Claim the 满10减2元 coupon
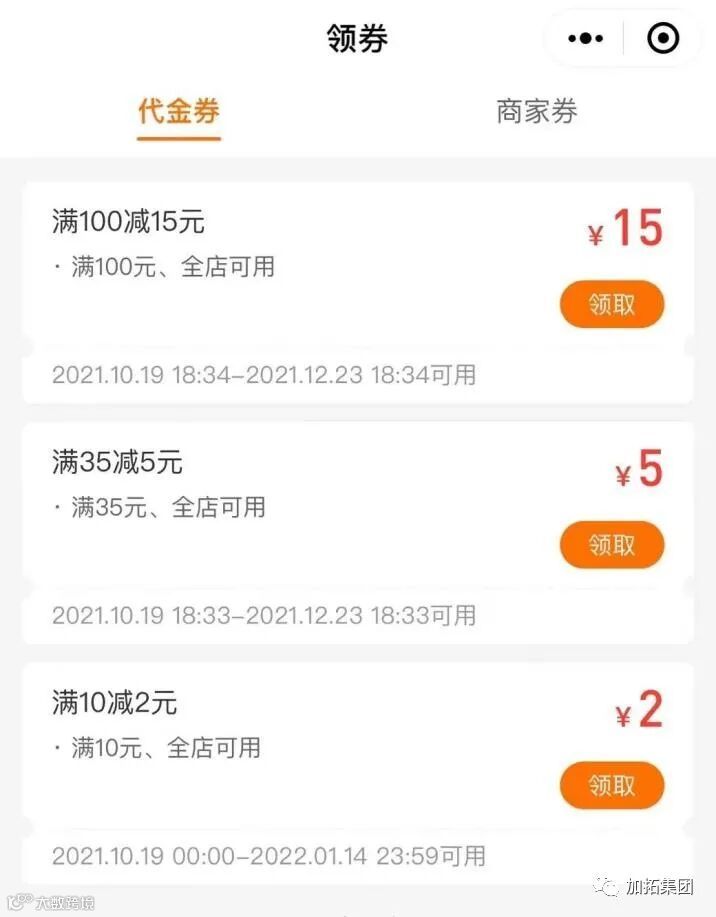 click(612, 785)
